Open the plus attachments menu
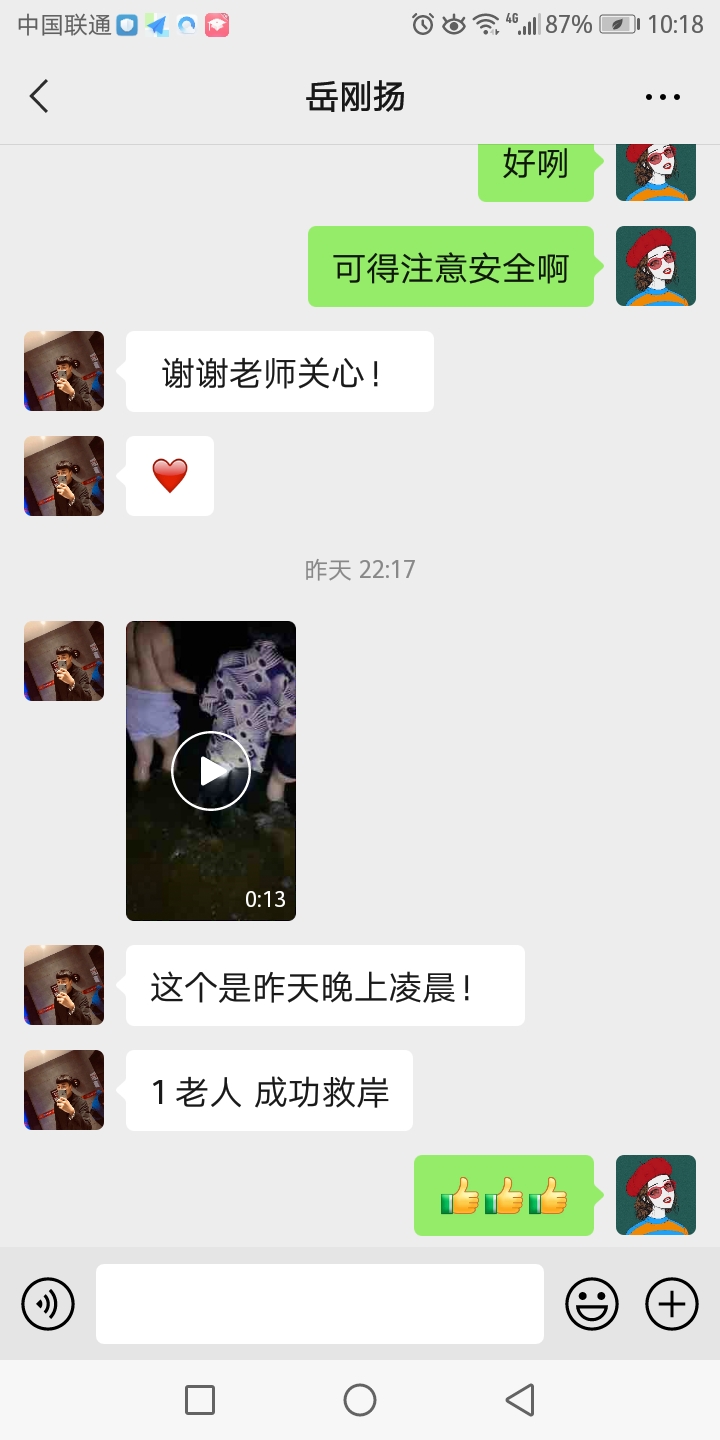720x1440 pixels. (x=672, y=1304)
